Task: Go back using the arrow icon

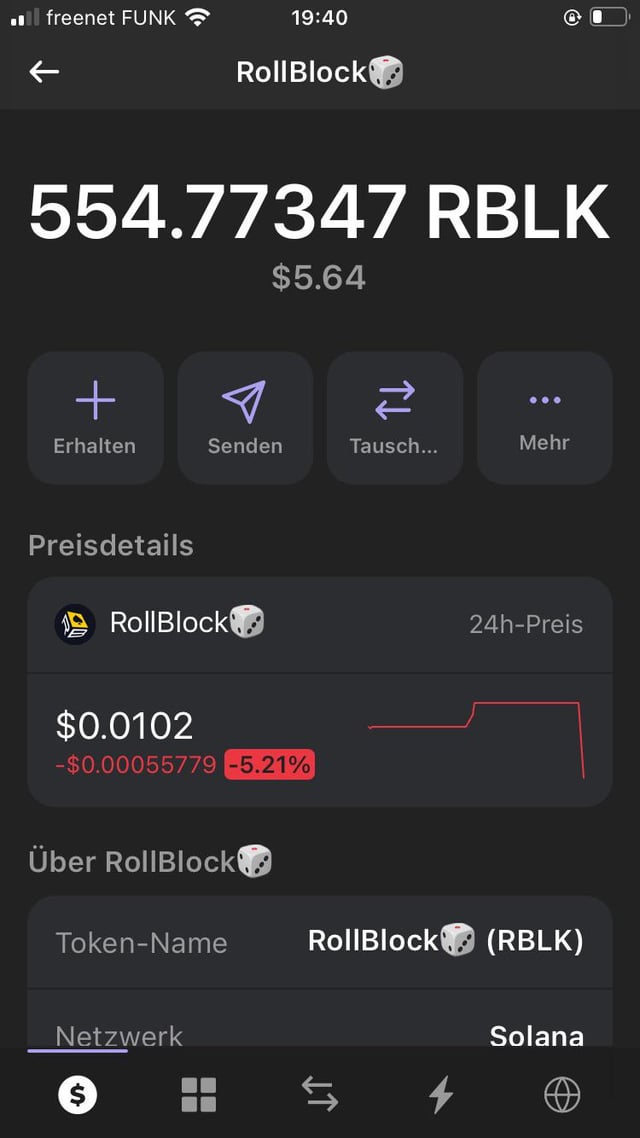Action: coord(44,72)
